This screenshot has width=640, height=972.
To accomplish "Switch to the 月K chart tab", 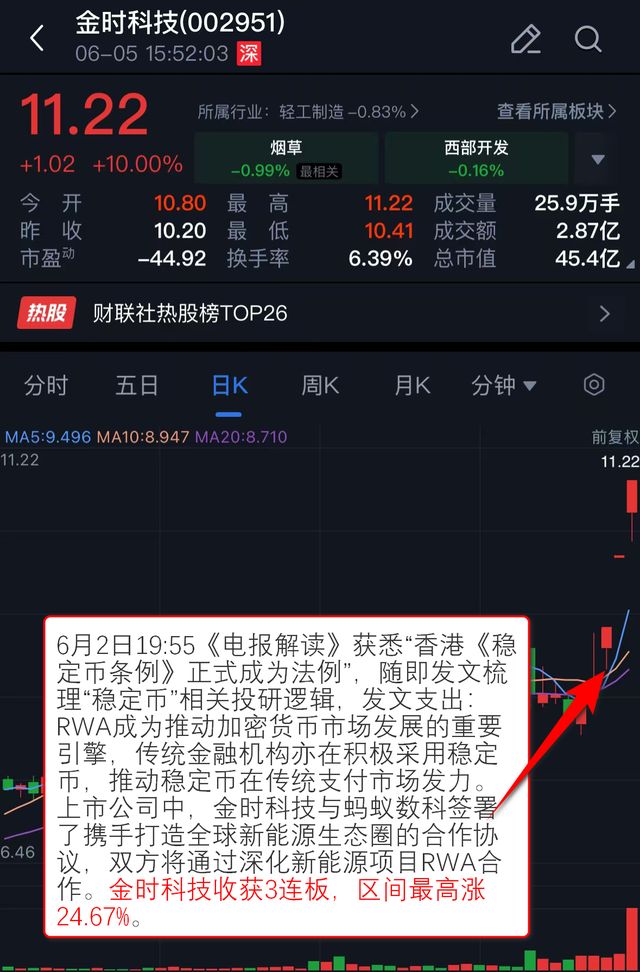I will coord(412,386).
